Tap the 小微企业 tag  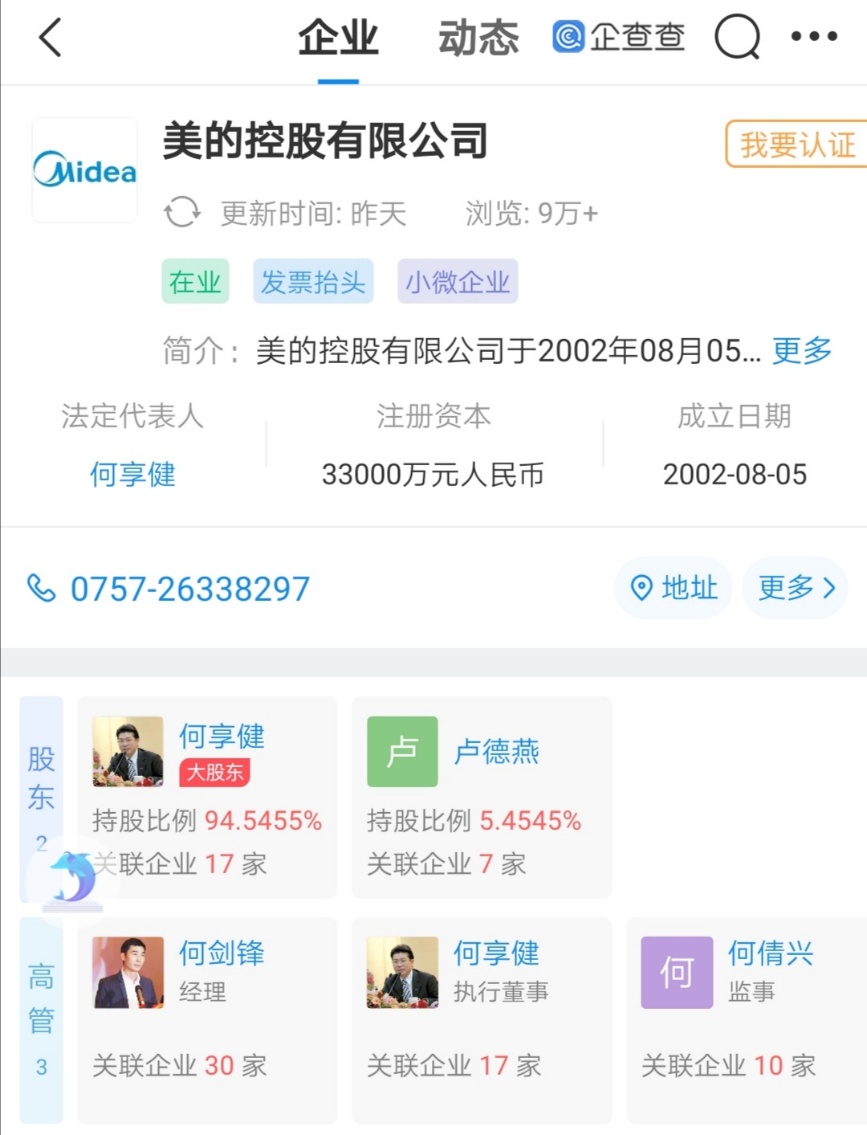click(458, 282)
